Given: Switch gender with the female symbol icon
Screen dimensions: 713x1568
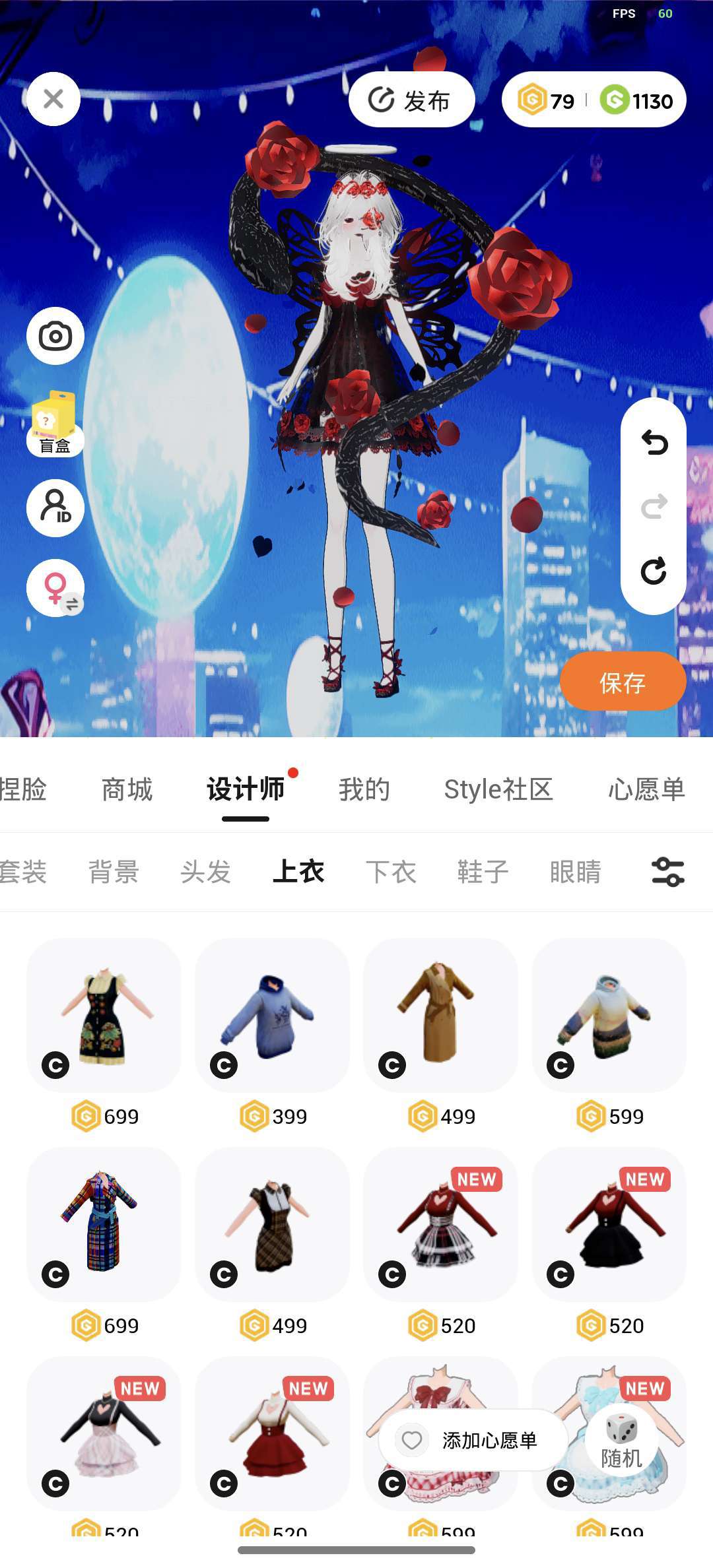Looking at the screenshot, I should point(55,588).
